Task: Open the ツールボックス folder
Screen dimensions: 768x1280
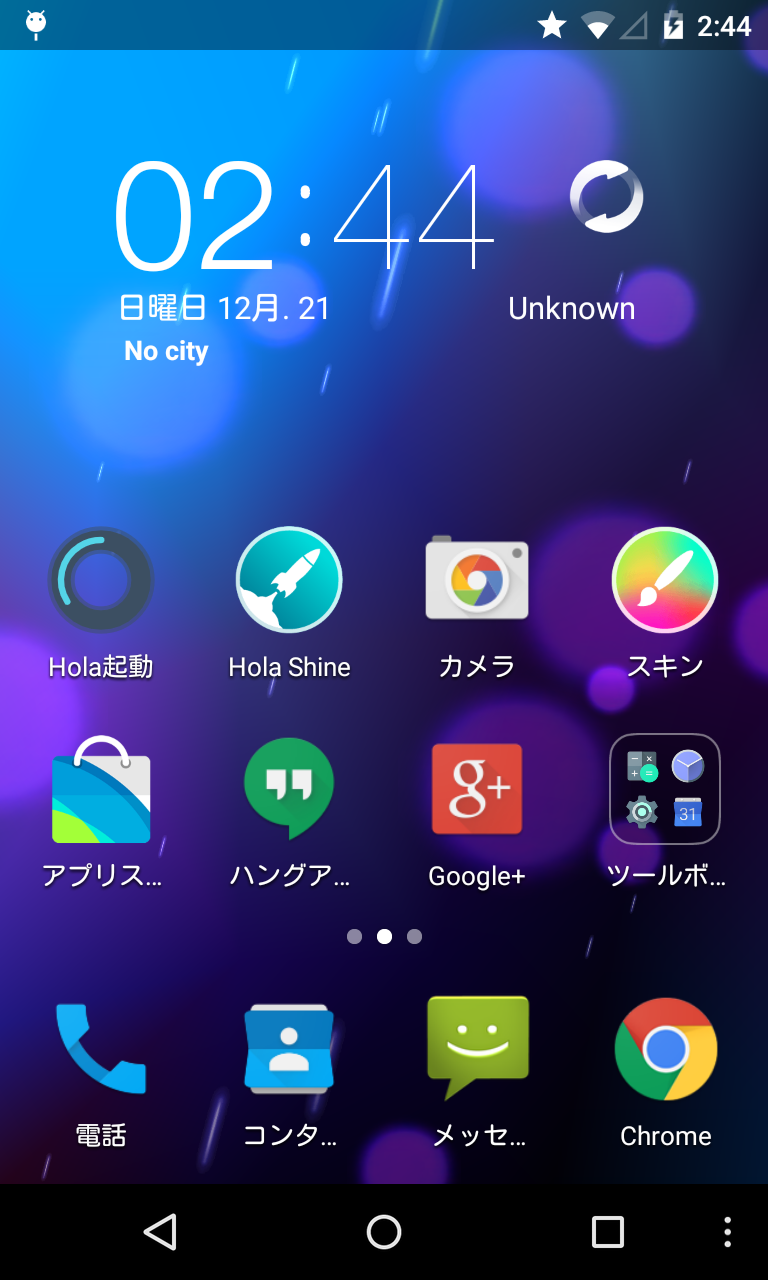Action: click(665, 789)
